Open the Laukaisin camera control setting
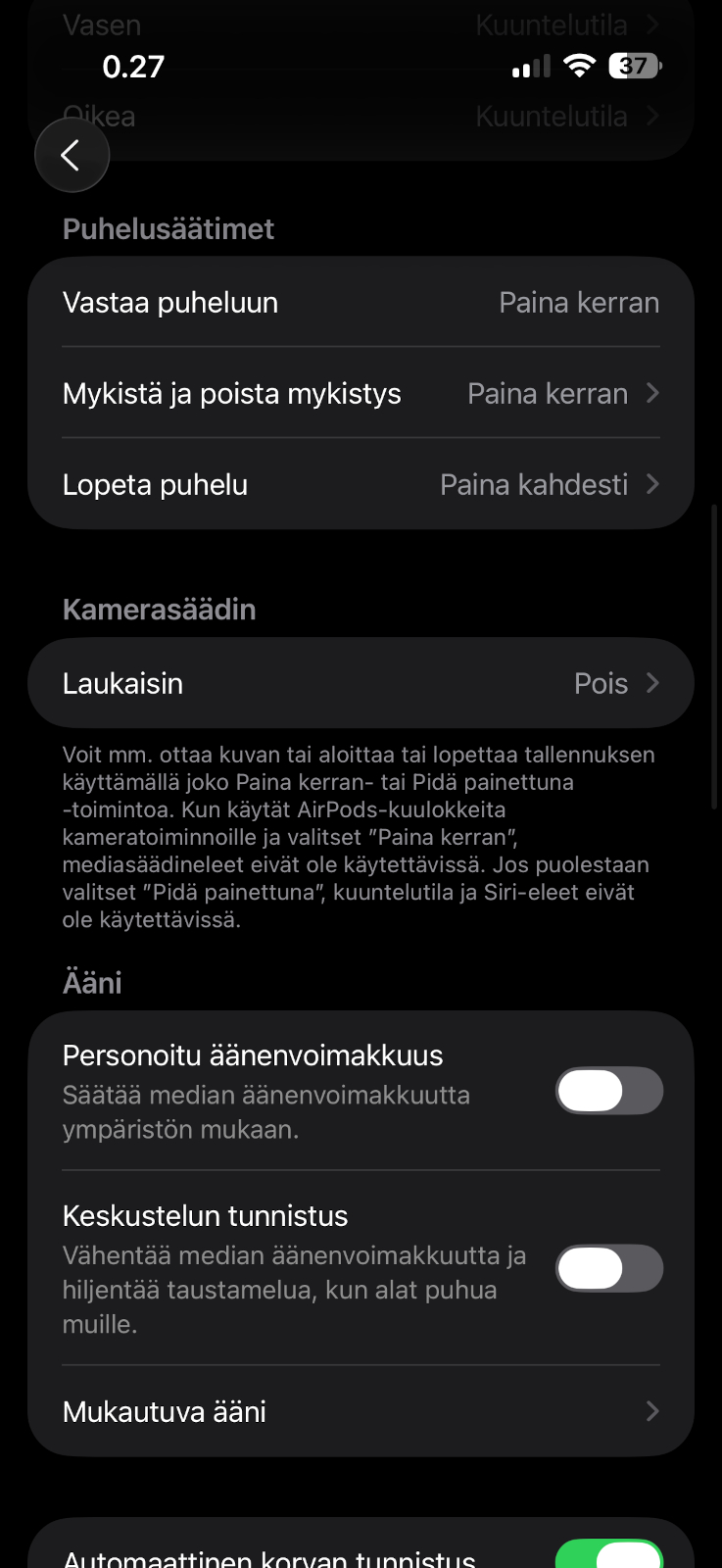The image size is (722, 1568). (361, 683)
